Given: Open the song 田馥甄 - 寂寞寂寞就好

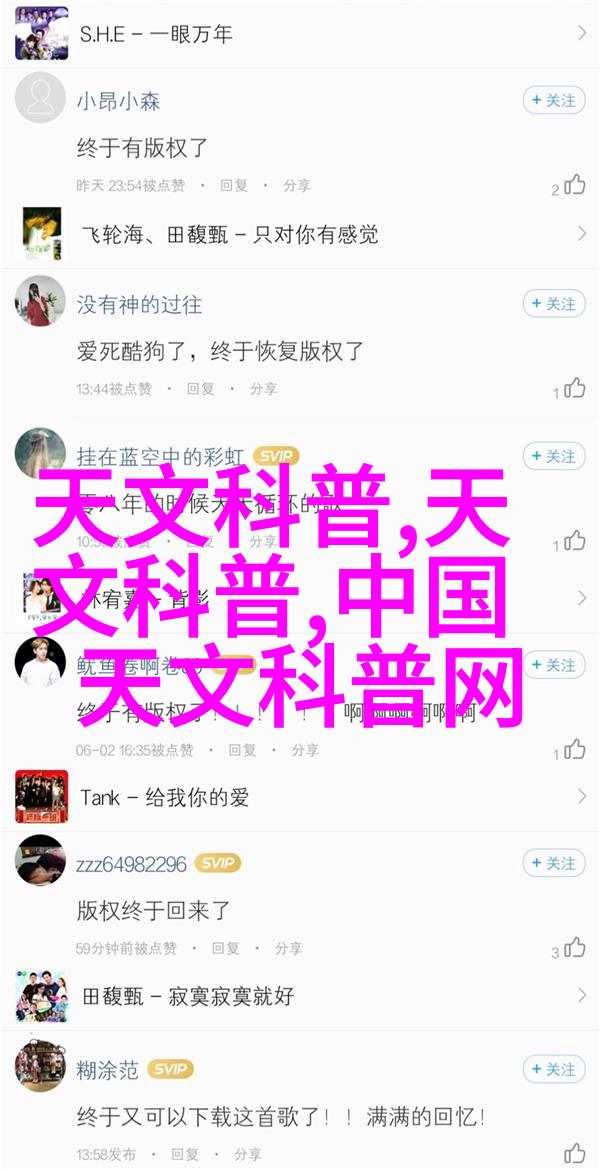Looking at the screenshot, I should pos(300,996).
